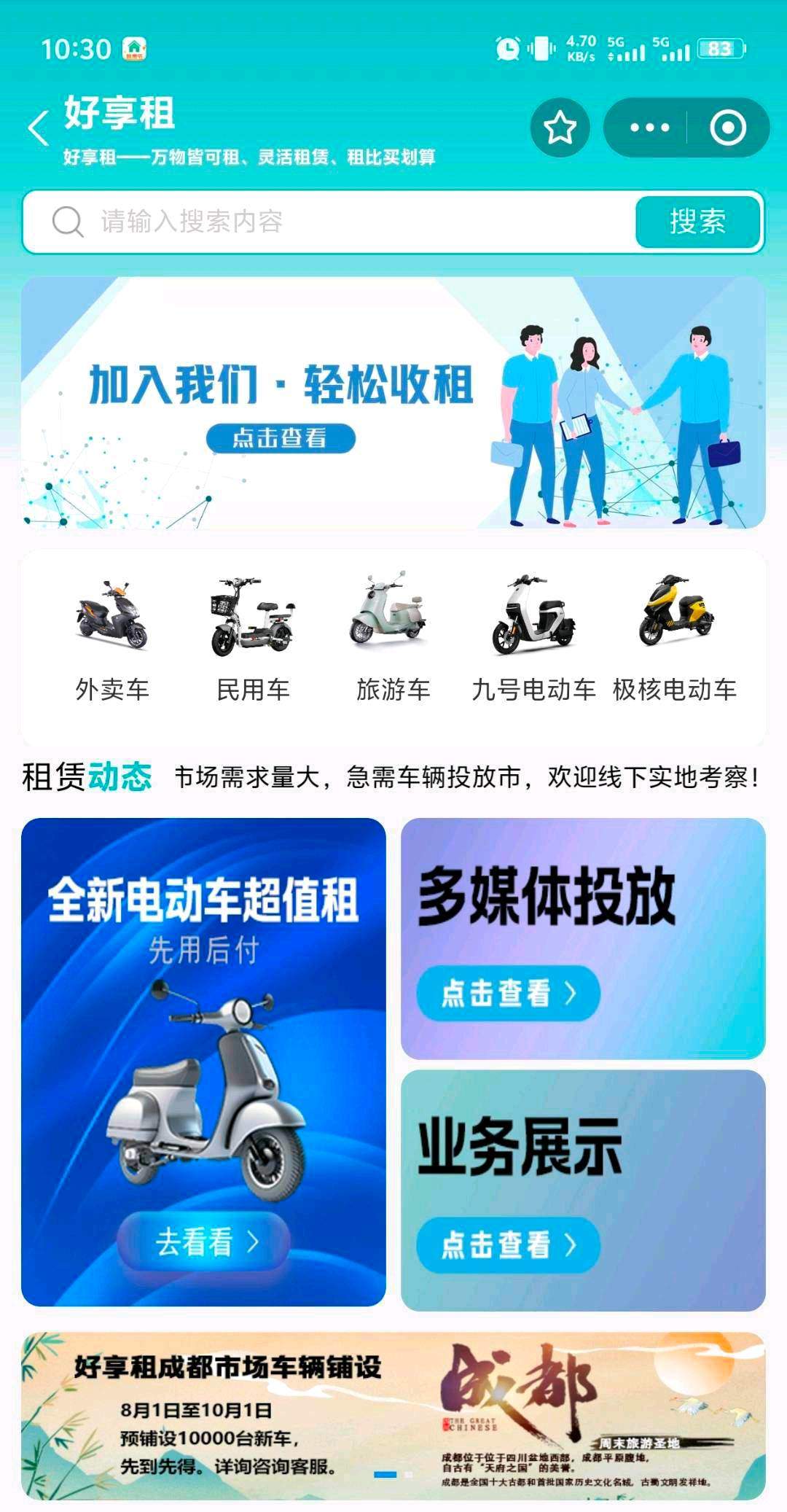Open the three-dot more menu

(649, 128)
